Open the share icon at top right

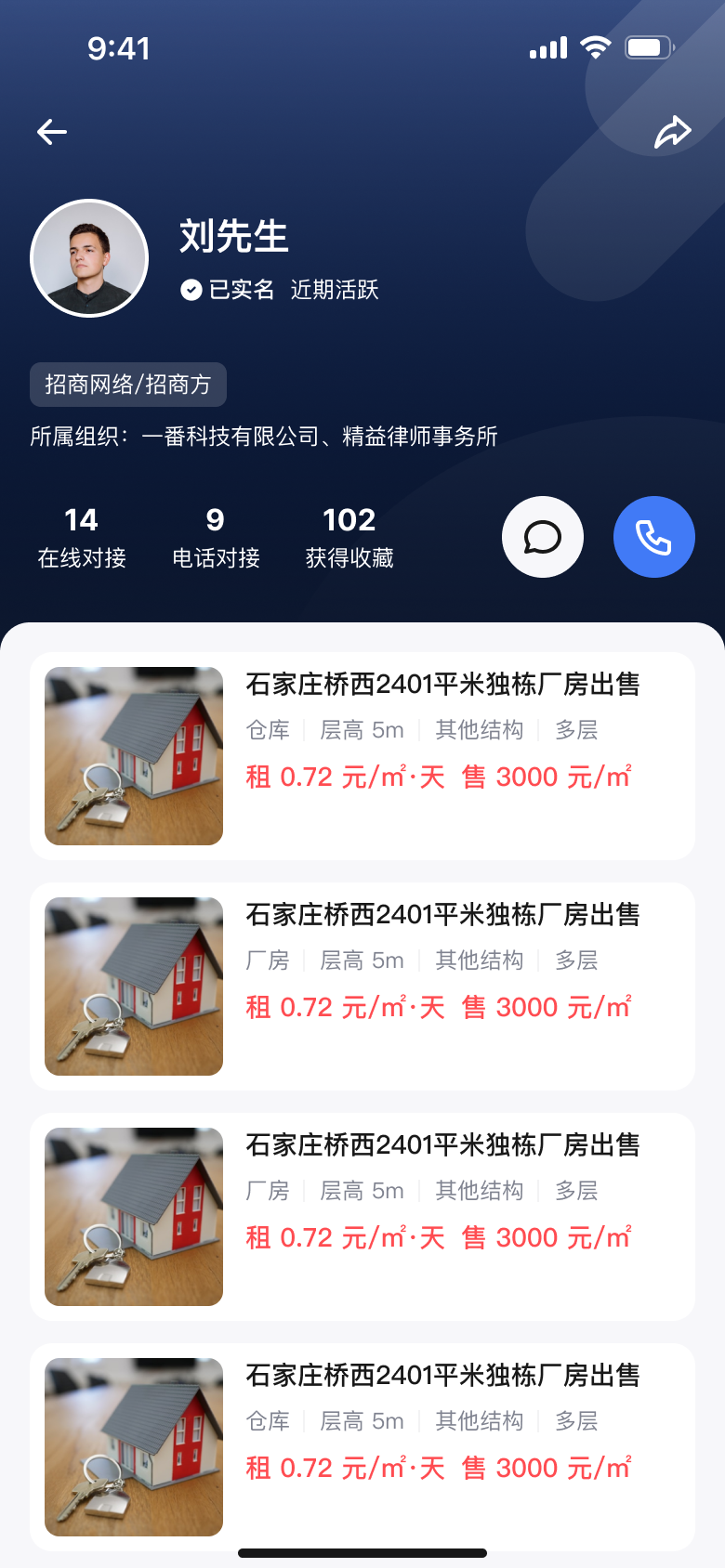click(672, 131)
